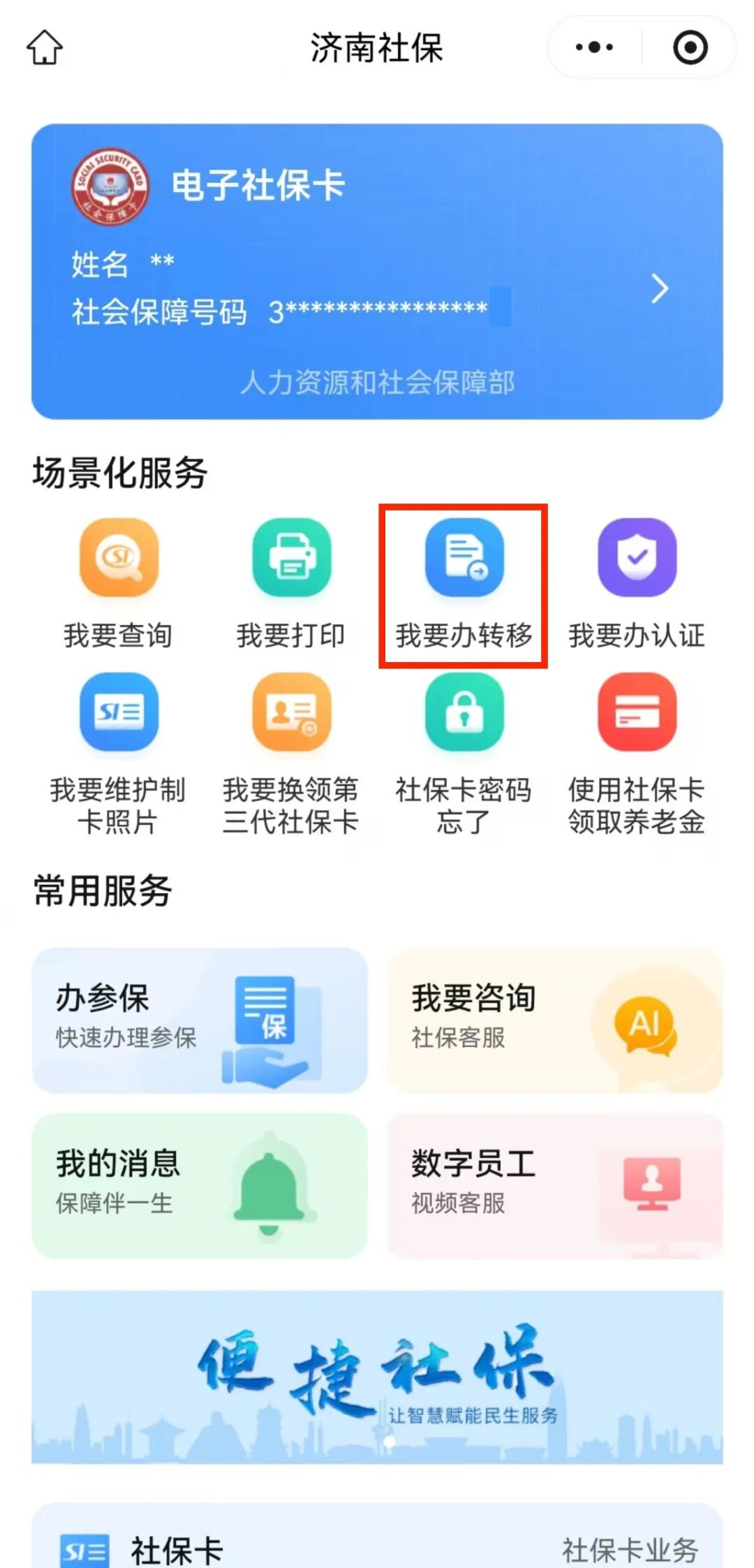The height and width of the screenshot is (1568, 754).
Task: Open 我要办认证 service
Action: coord(637,583)
